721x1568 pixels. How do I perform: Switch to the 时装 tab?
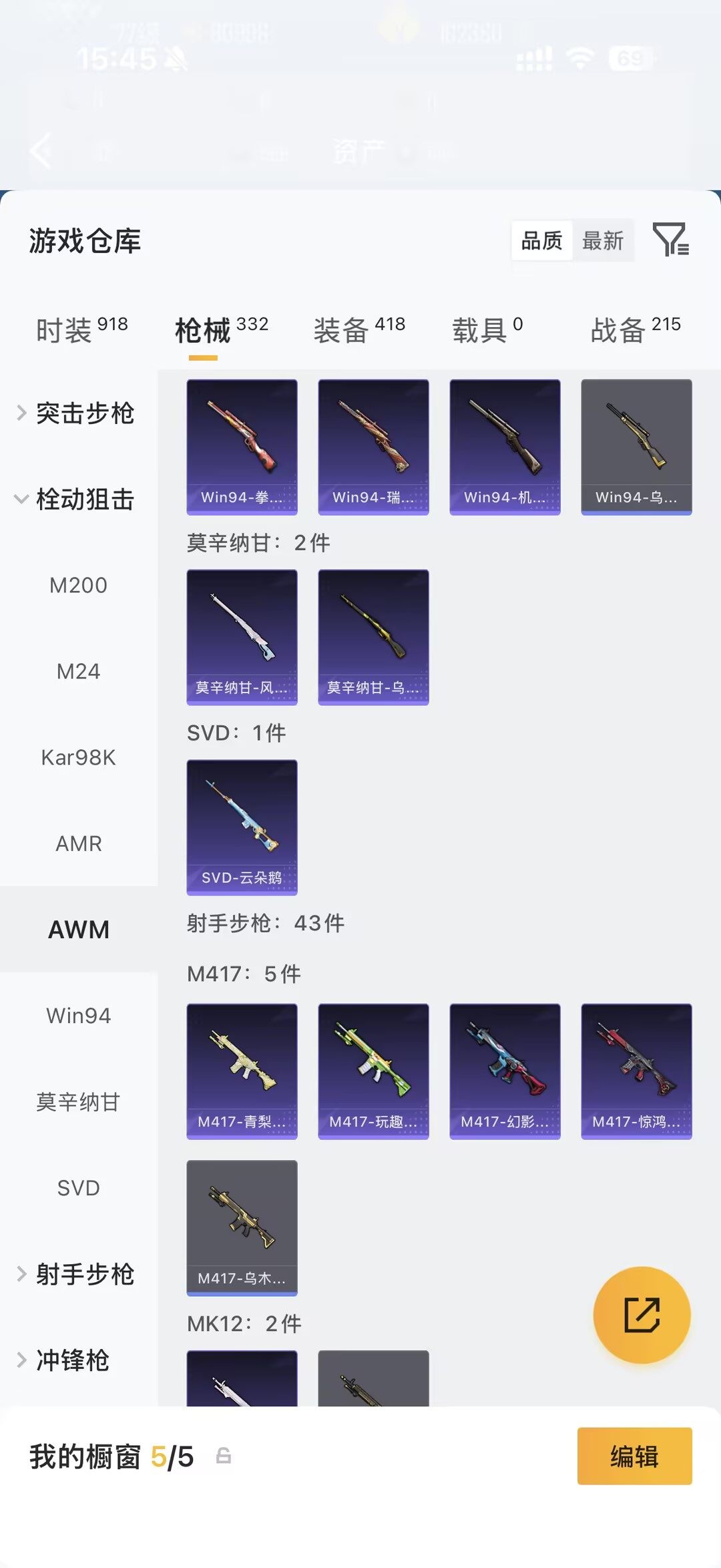[x=81, y=329]
